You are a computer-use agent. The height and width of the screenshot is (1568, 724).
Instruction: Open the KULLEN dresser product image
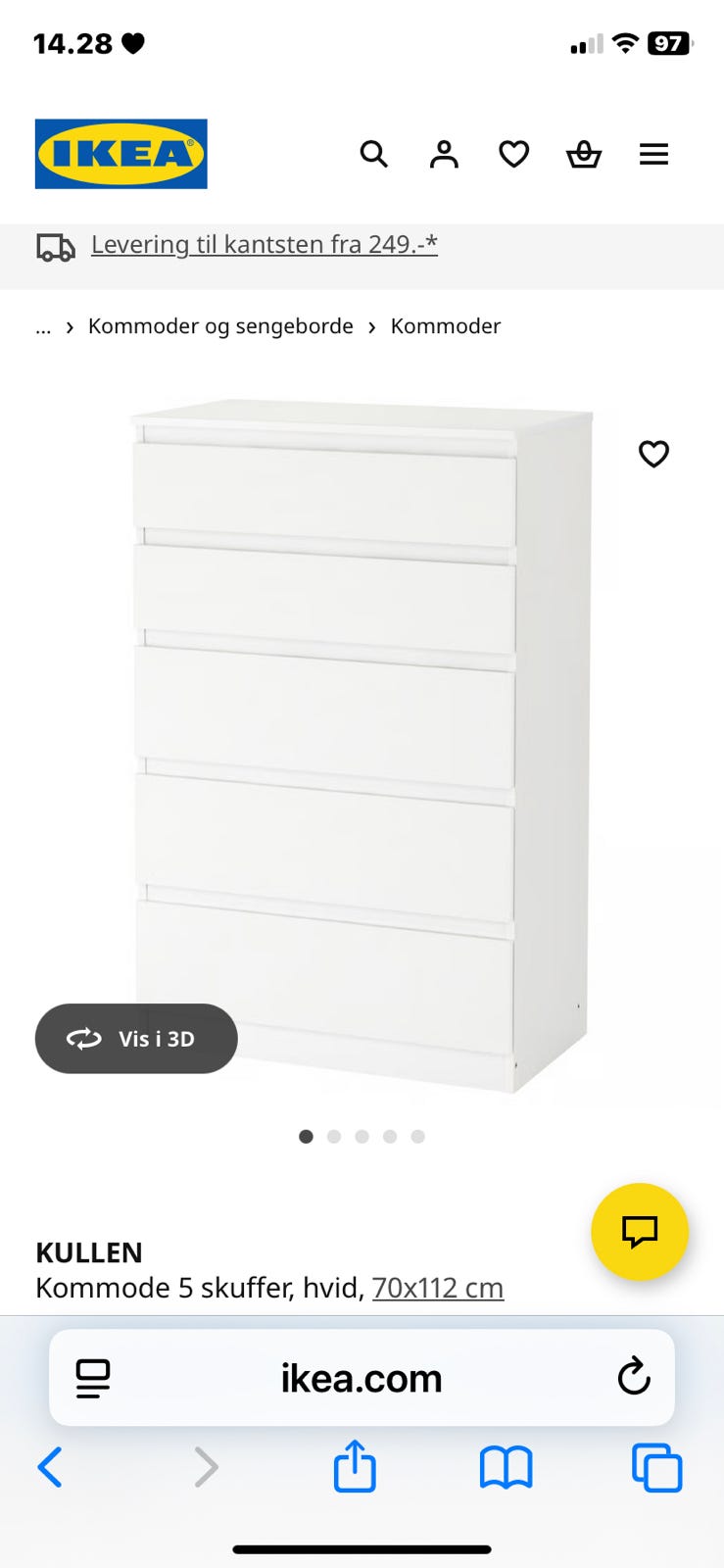pyautogui.click(x=361, y=745)
